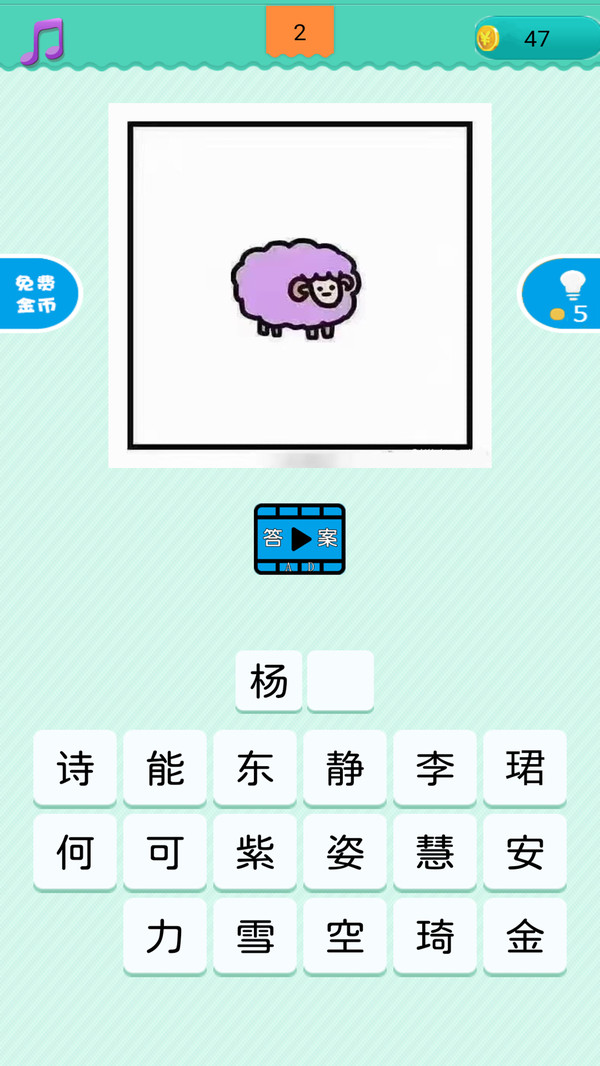Watch the 答案 answer video
The image size is (600, 1066).
click(x=299, y=539)
